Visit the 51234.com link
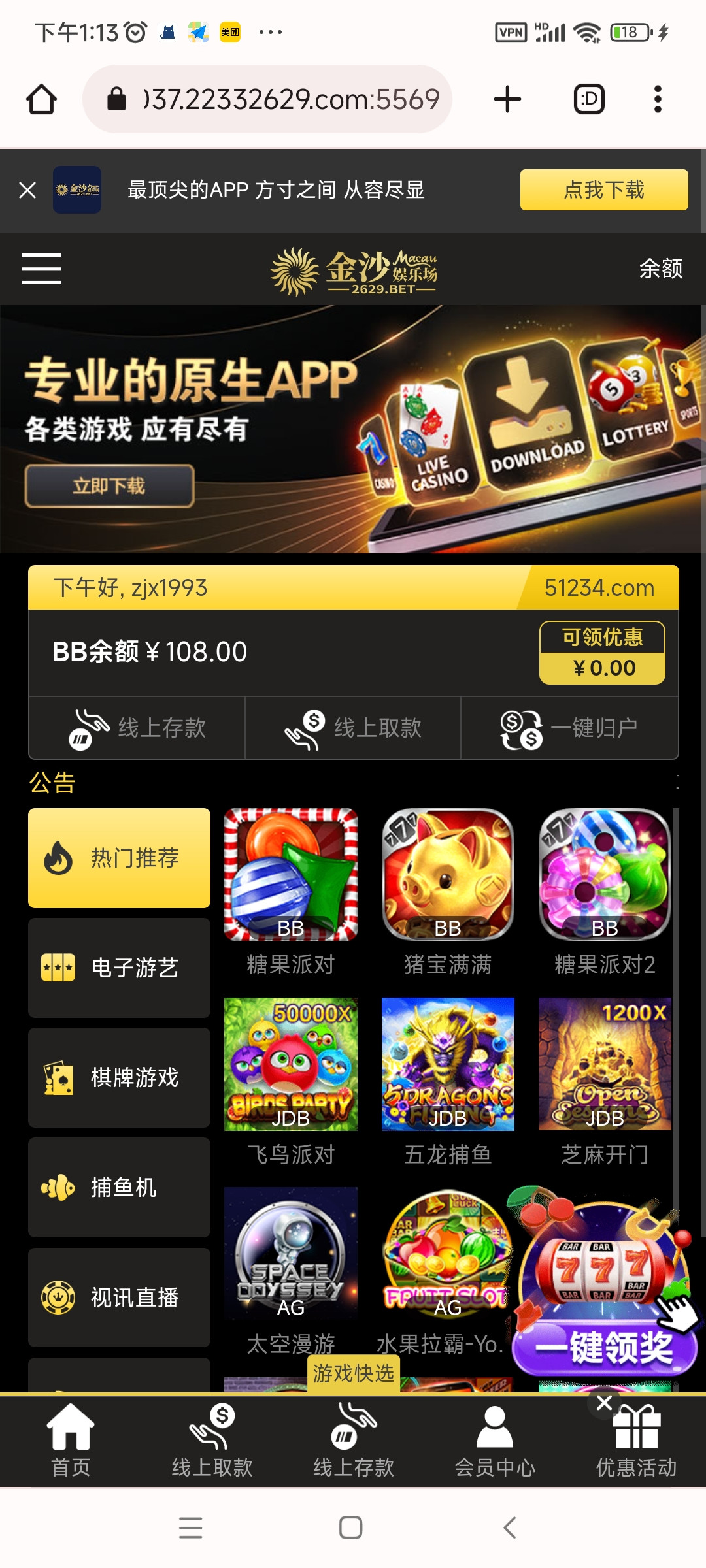706x1568 pixels. click(599, 587)
